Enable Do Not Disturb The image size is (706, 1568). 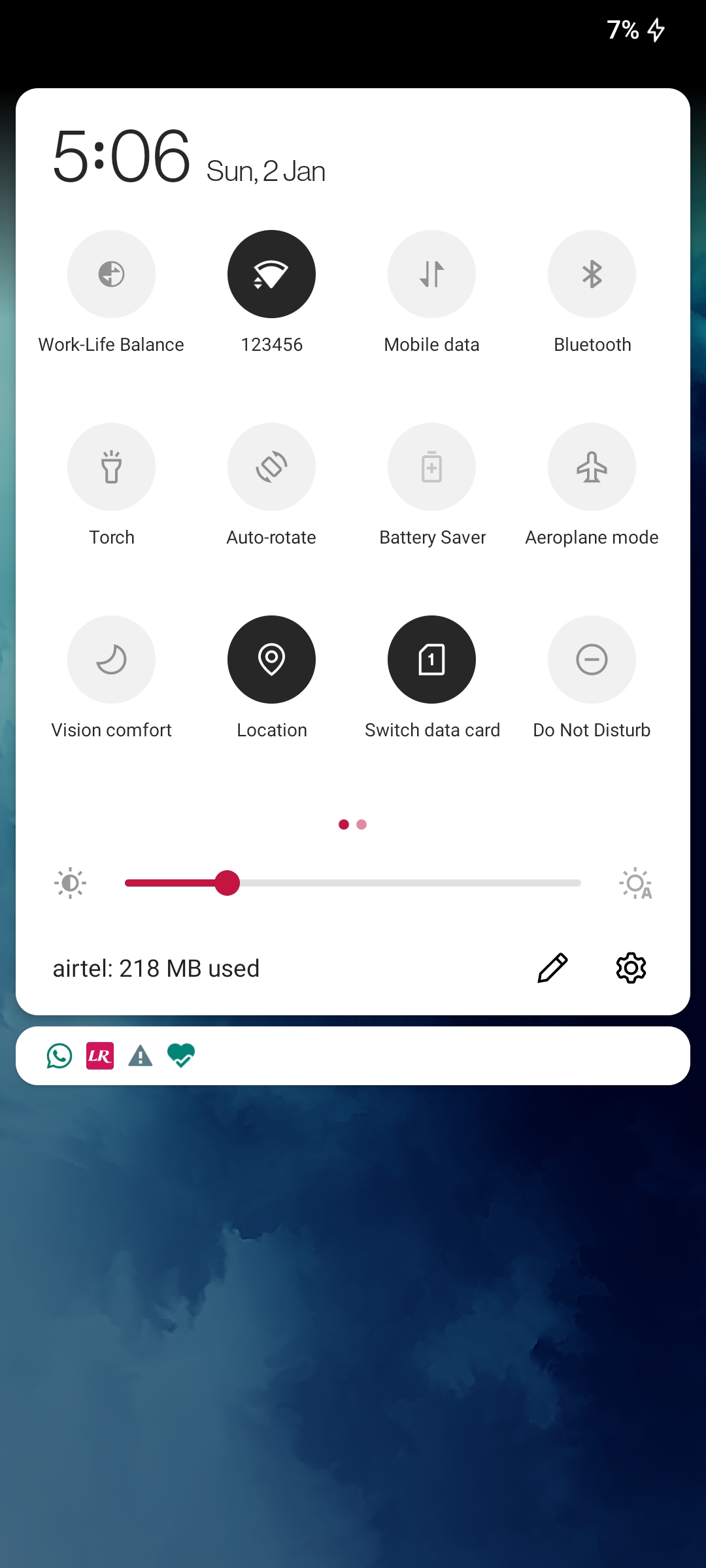click(592, 659)
